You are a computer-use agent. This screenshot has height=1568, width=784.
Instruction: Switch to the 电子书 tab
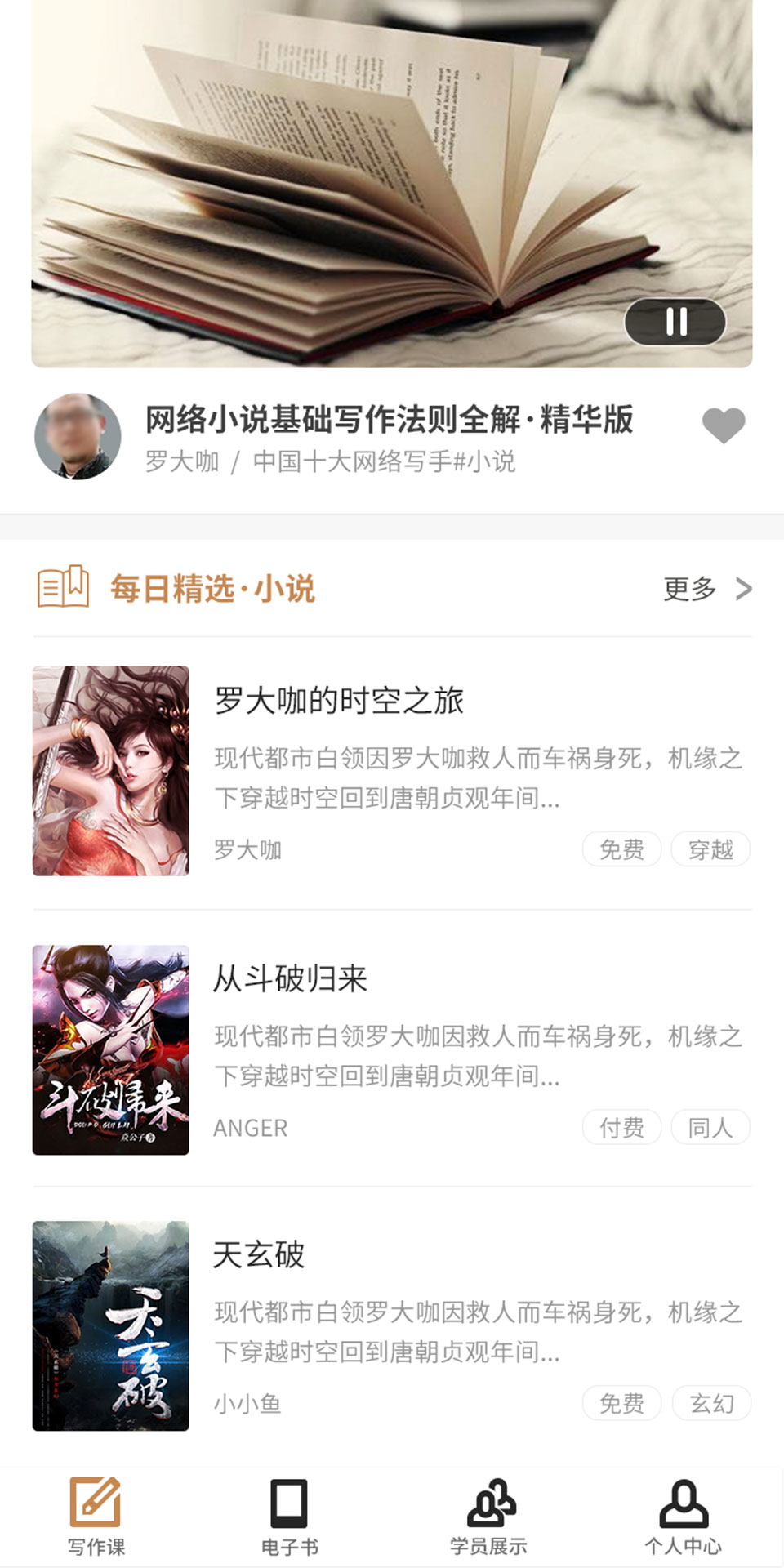[x=289, y=1516]
